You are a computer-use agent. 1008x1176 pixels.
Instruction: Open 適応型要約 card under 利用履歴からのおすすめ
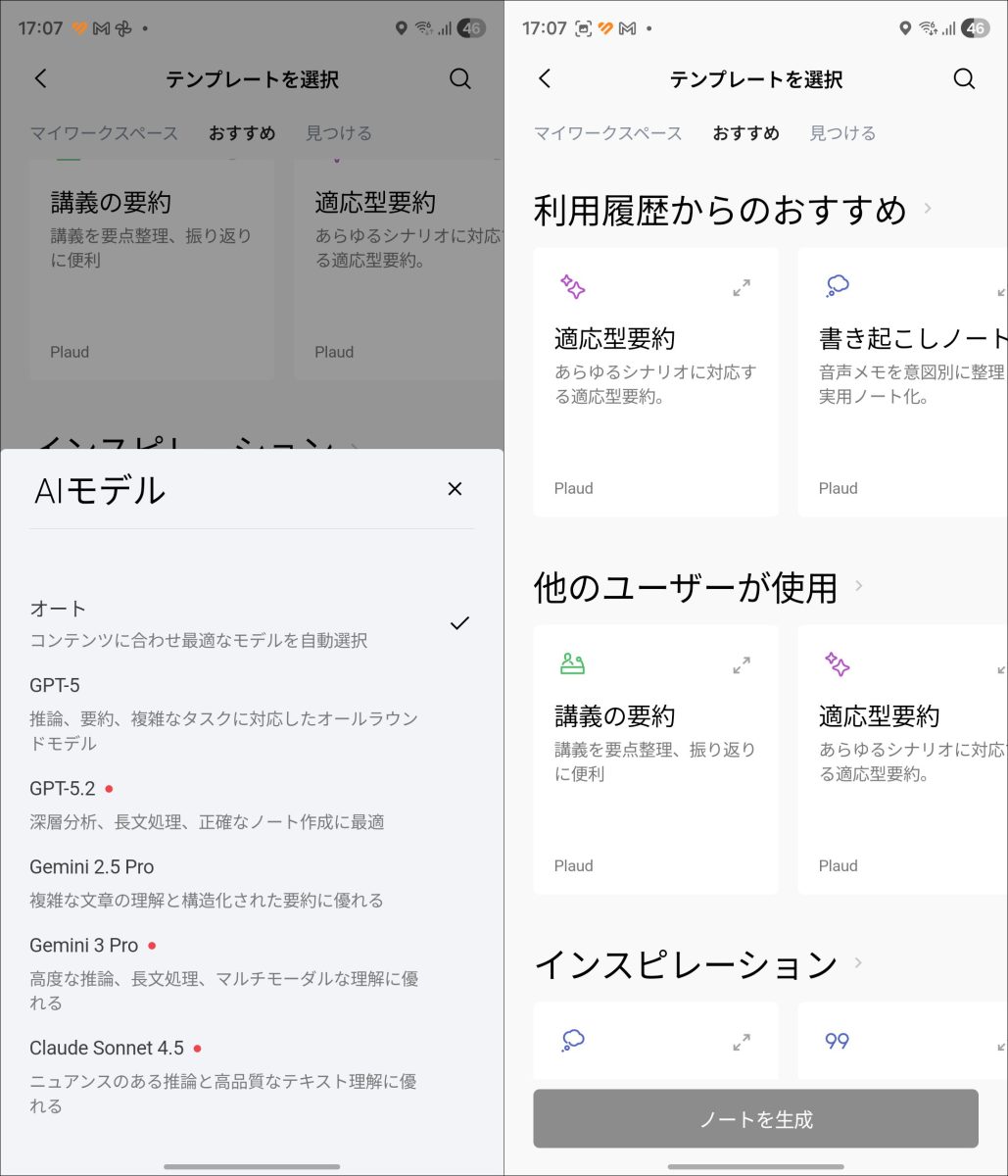[655, 382]
